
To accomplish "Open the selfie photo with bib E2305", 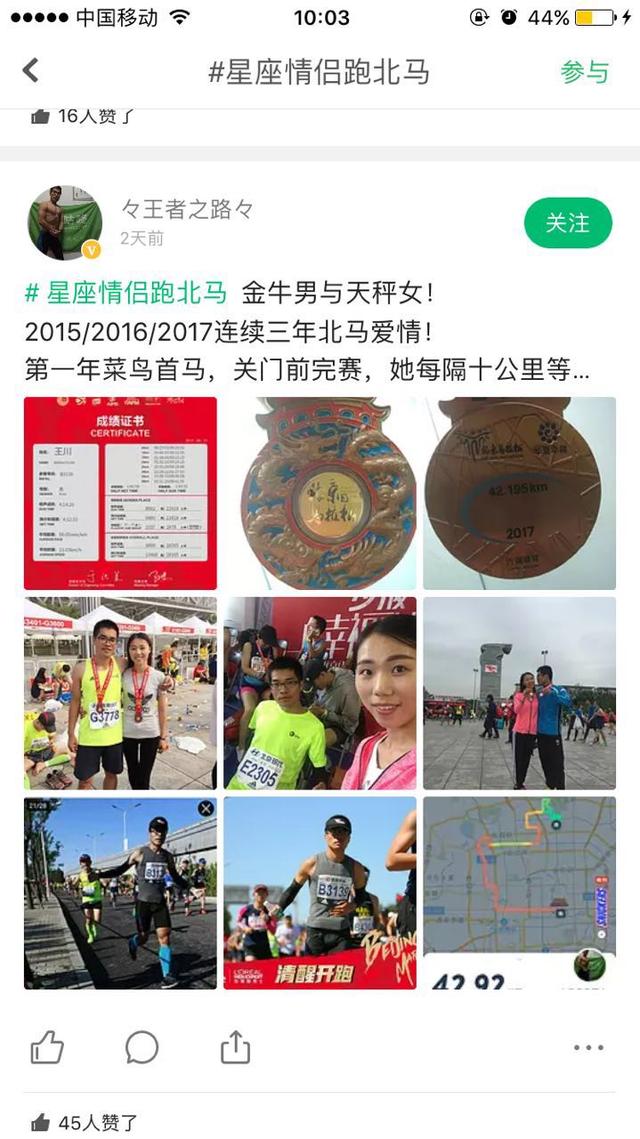I will coord(320,693).
